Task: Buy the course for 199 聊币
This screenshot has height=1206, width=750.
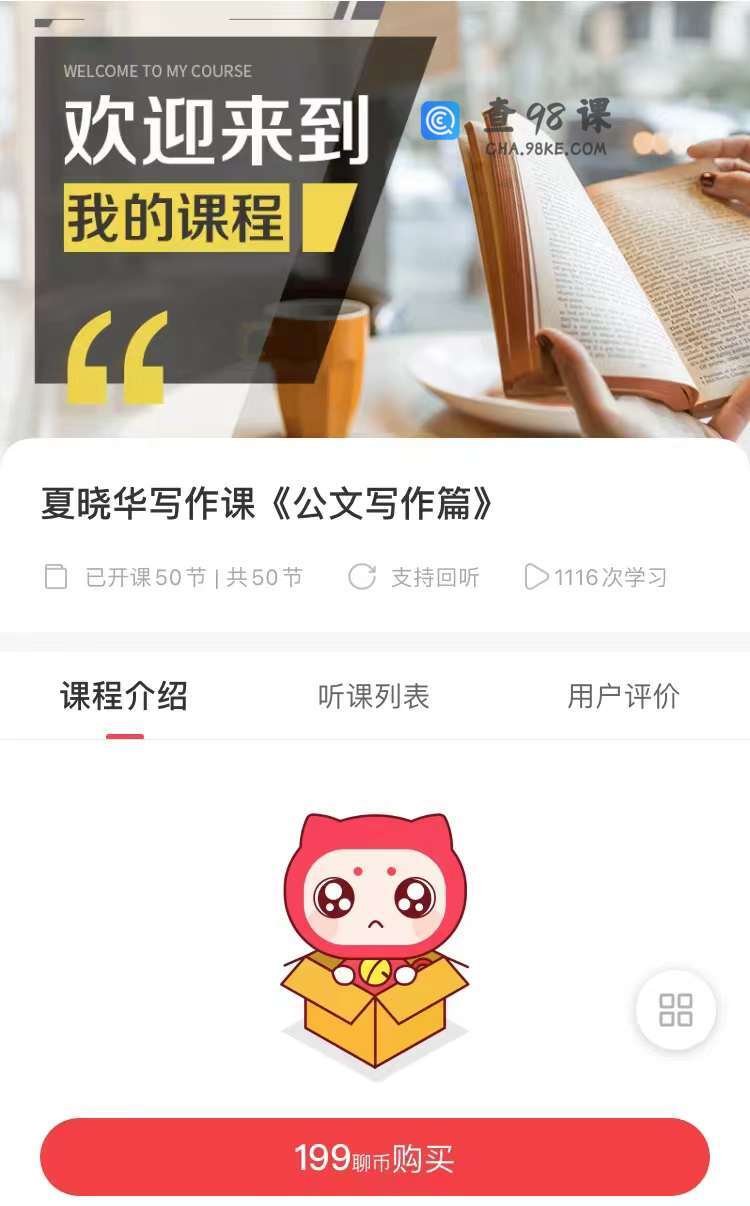Action: click(x=375, y=1158)
